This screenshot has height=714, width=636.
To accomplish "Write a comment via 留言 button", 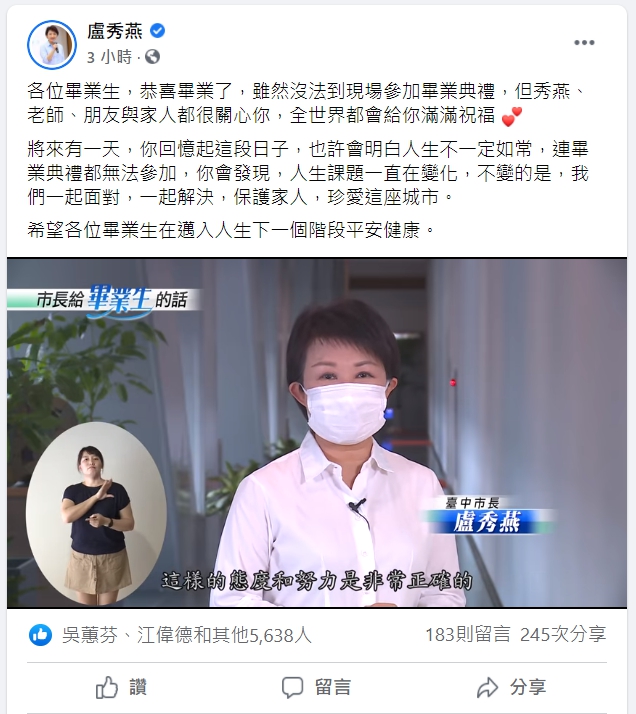I will coord(317,687).
